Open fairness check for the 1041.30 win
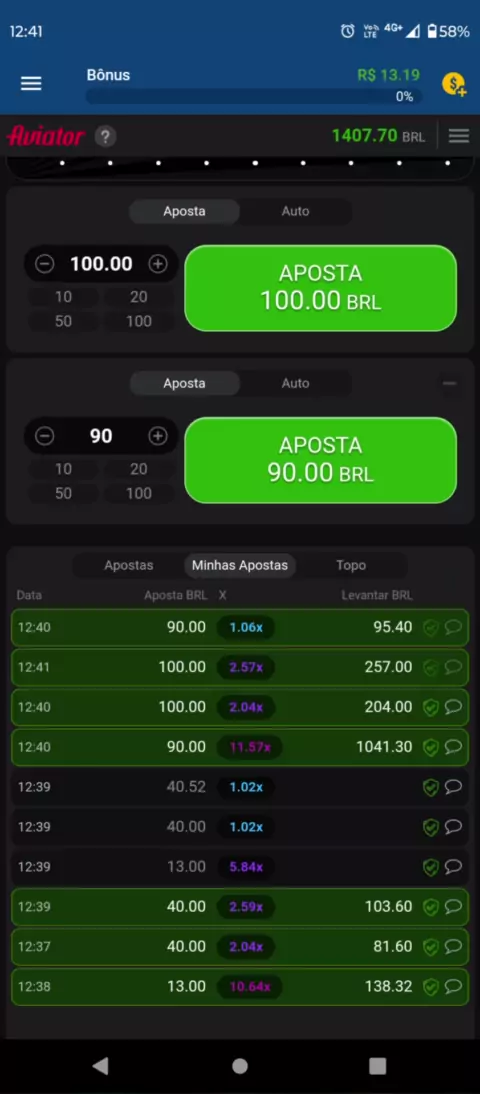Image resolution: width=480 pixels, height=1094 pixels. pyautogui.click(x=431, y=748)
